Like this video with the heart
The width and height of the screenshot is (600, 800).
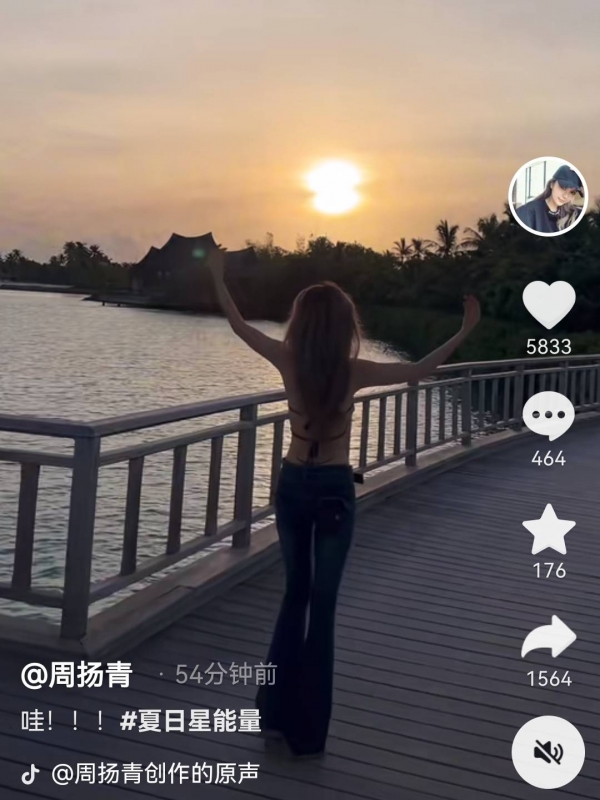tap(549, 305)
